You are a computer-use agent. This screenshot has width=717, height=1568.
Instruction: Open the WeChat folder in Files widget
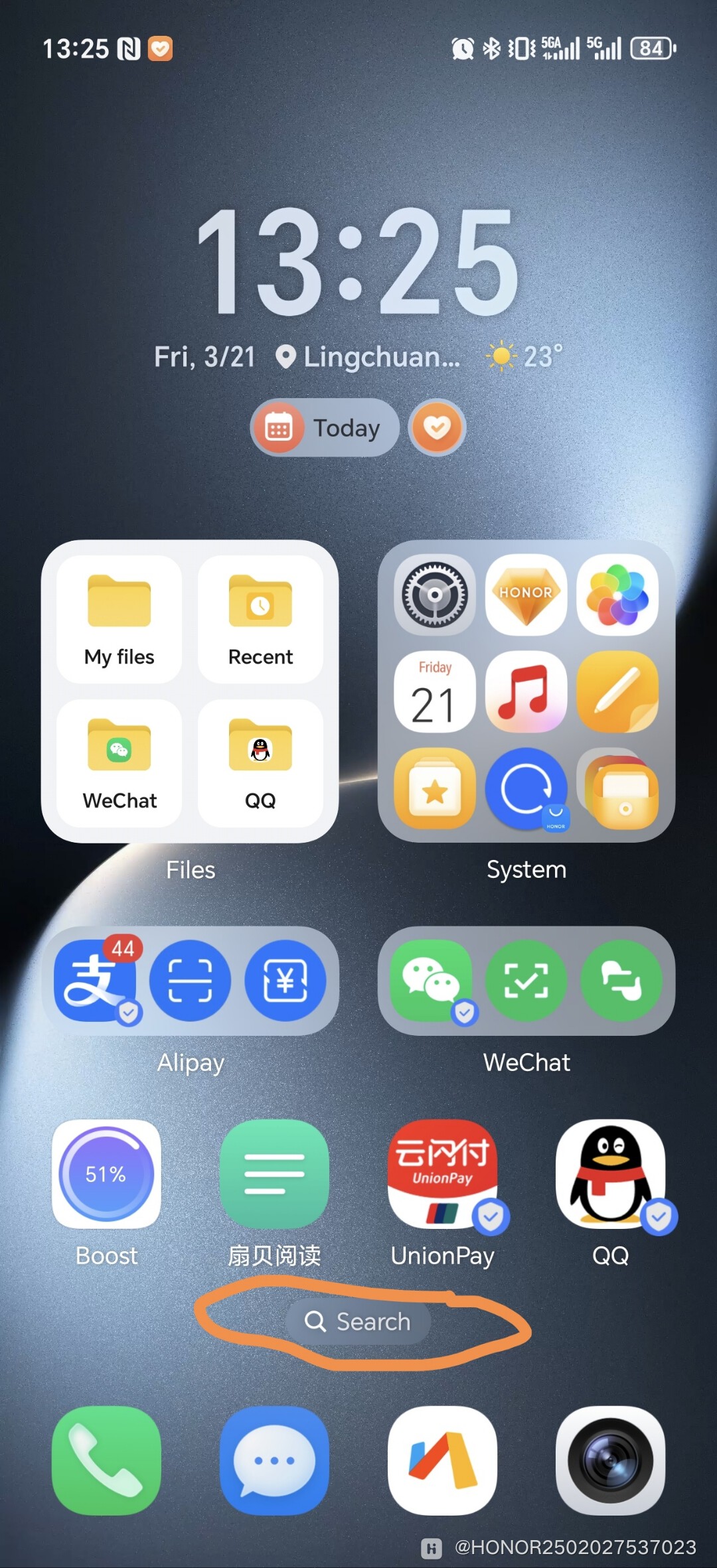[119, 763]
